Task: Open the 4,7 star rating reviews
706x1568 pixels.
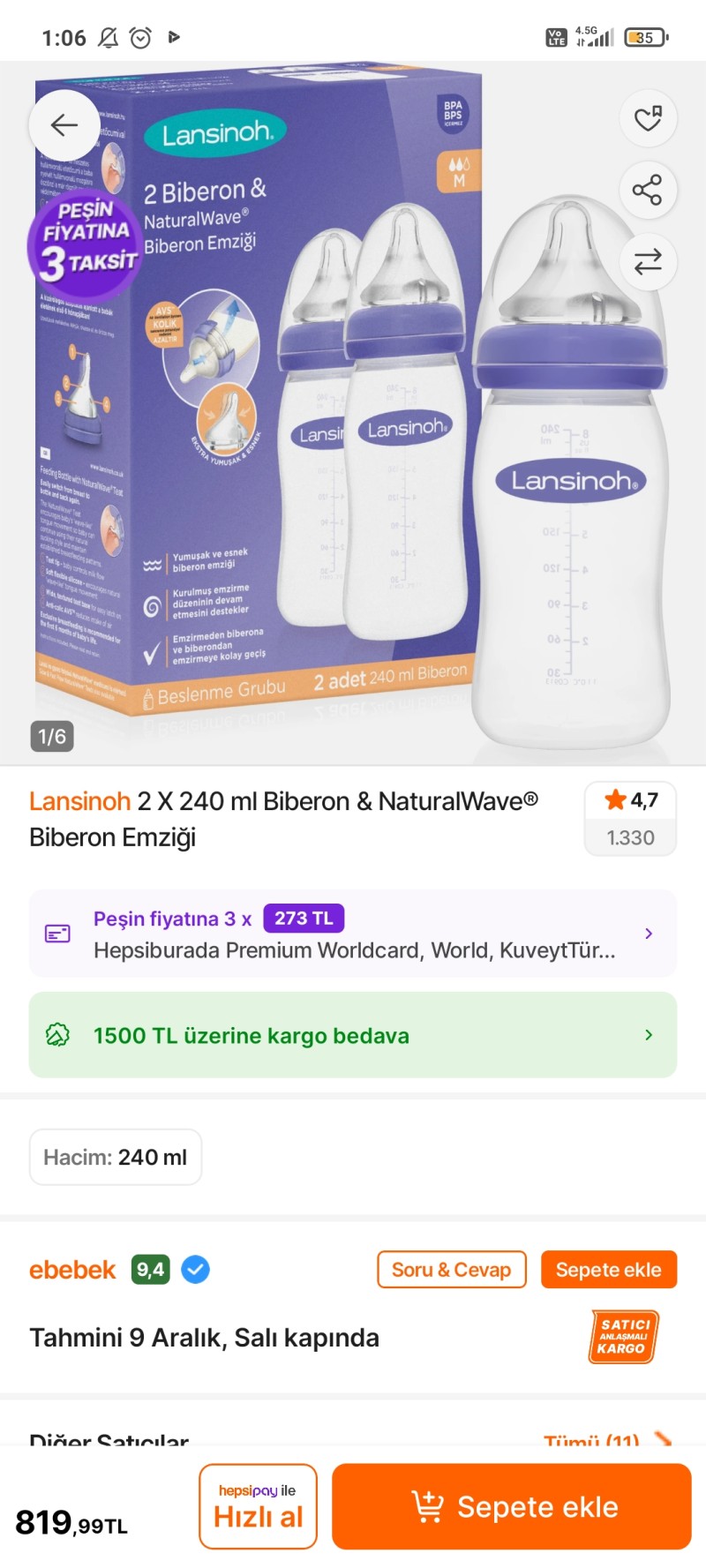Action: [630, 818]
